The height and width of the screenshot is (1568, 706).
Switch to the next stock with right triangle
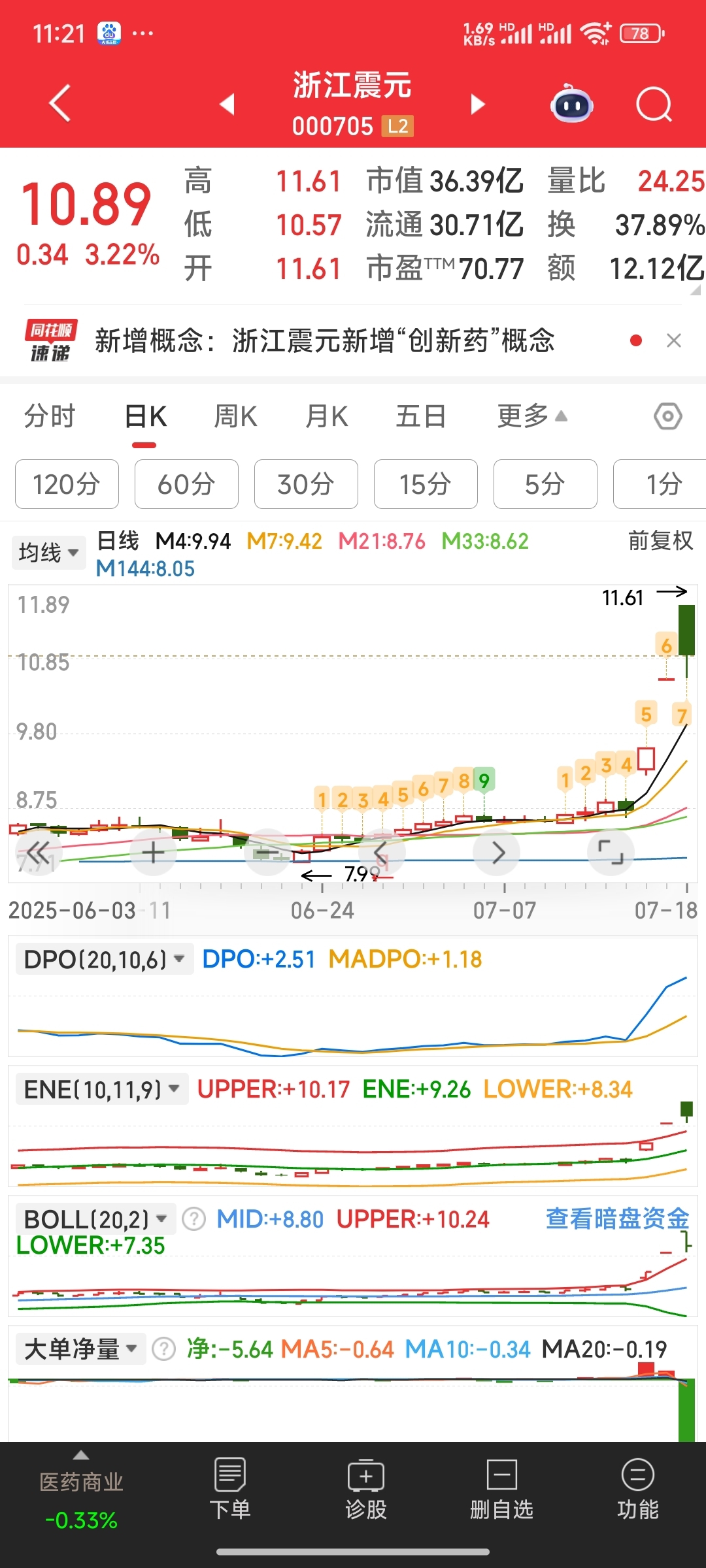(479, 104)
